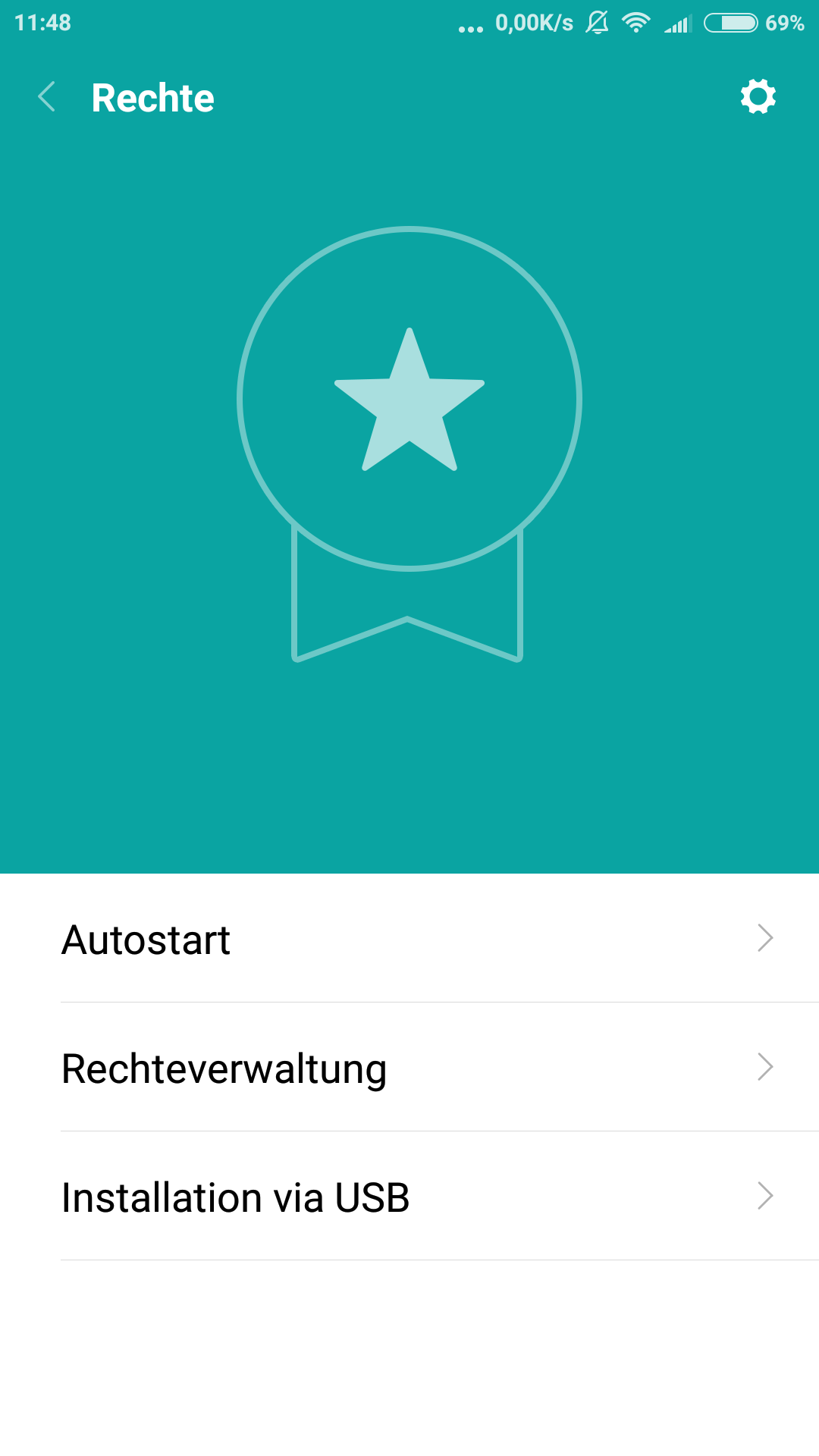Select Installation via USB
Screen dimensions: 819x1456
(409, 1196)
